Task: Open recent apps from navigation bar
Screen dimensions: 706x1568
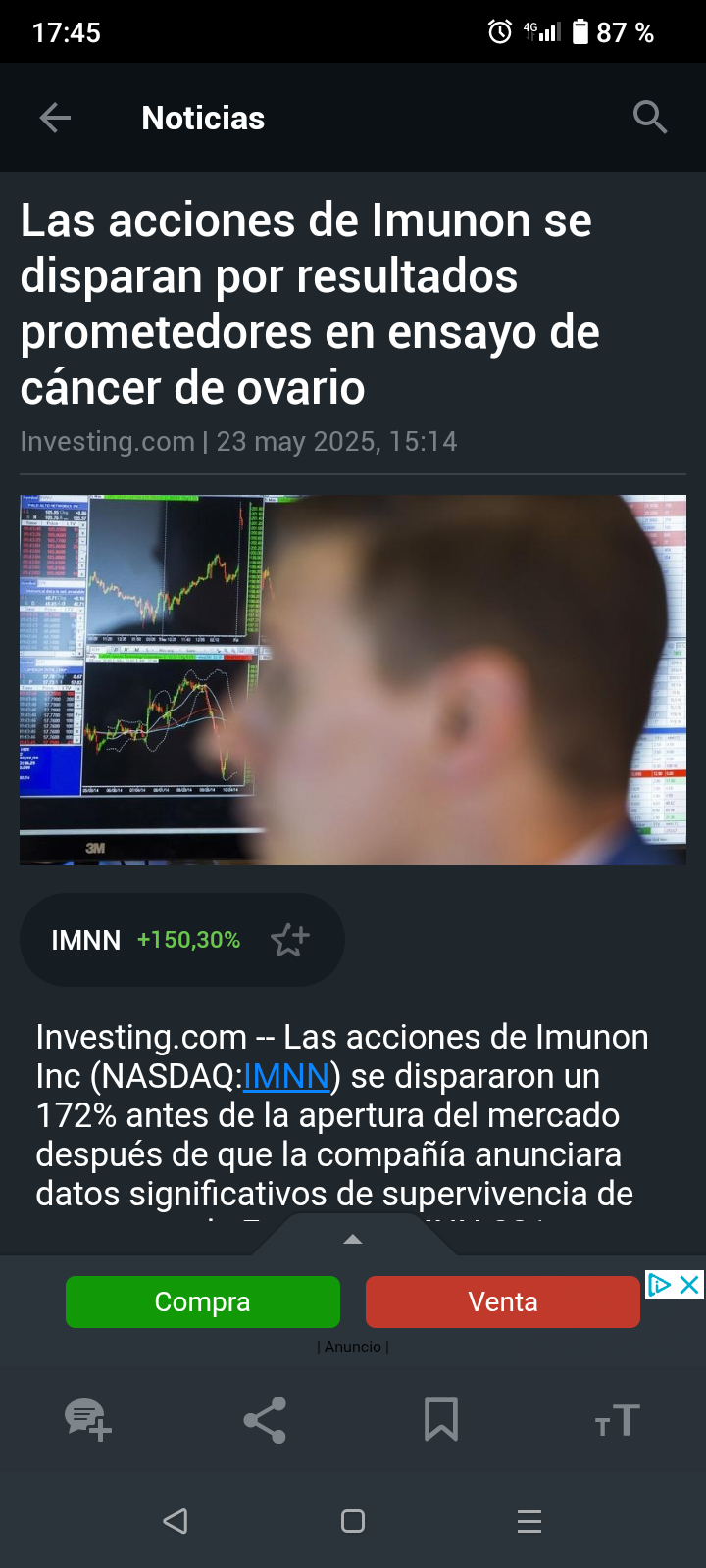Action: click(529, 1521)
